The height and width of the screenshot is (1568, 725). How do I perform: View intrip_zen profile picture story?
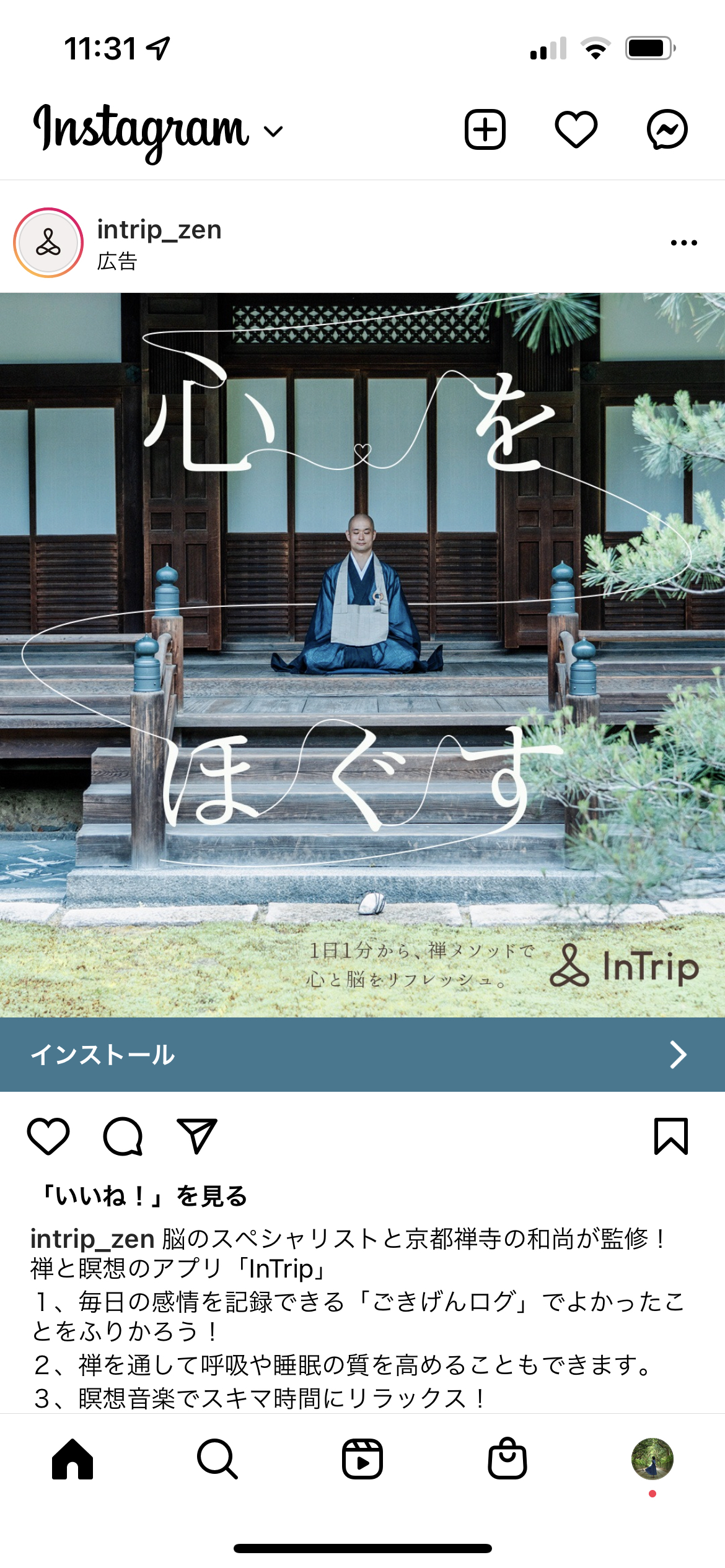(48, 243)
